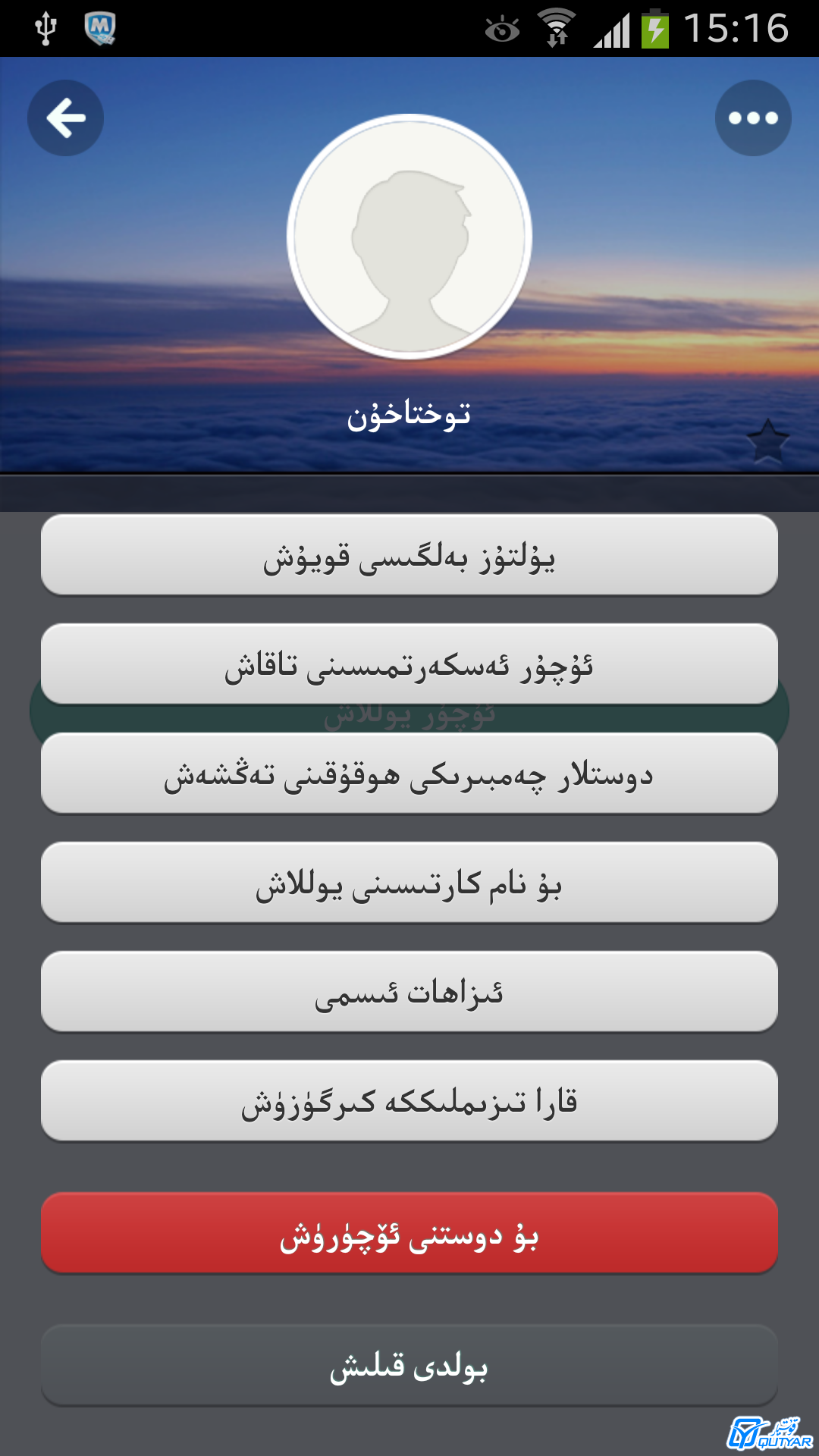The height and width of the screenshot is (1456, 819).
Task: Select بۇ نام كارتىسىنى يوللاش
Action: (x=409, y=883)
